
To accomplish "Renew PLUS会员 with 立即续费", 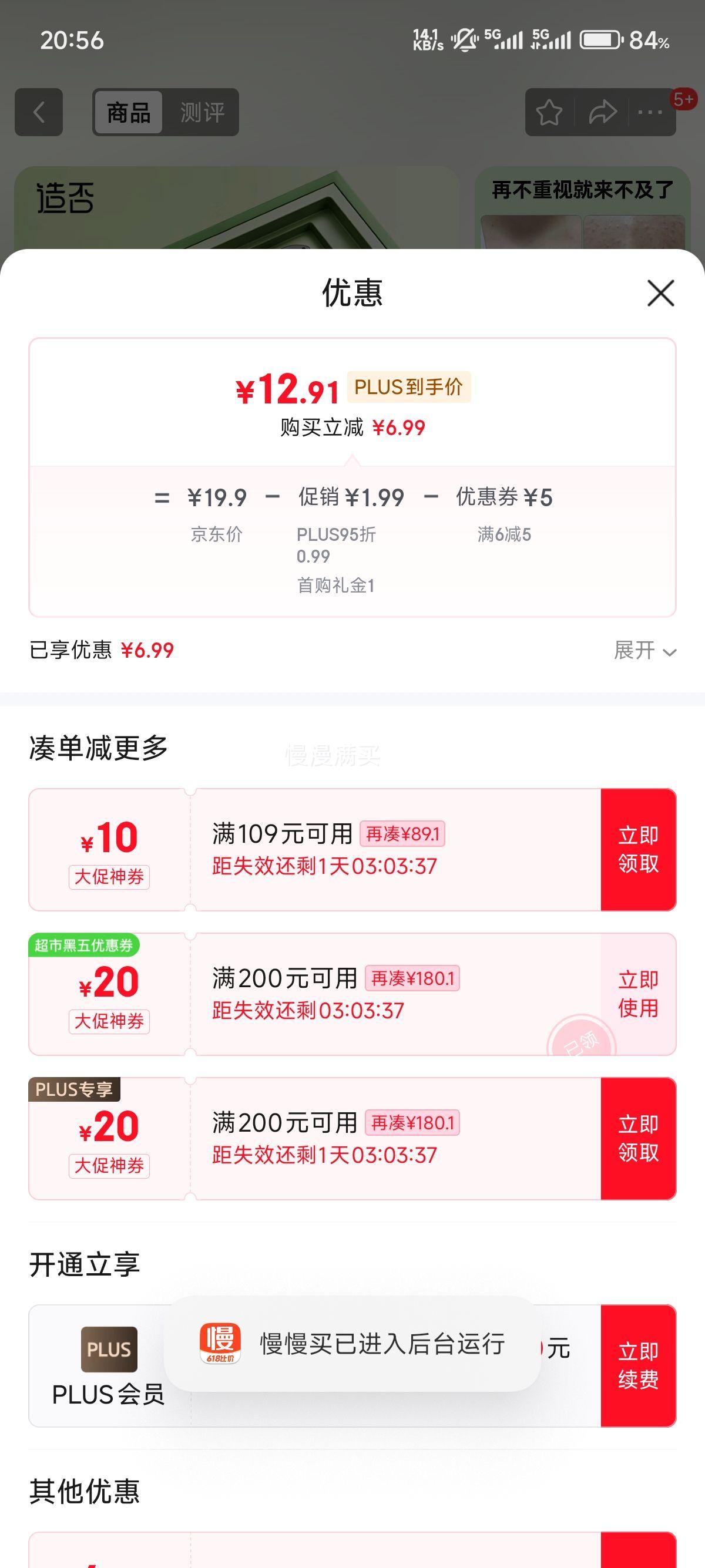I will (637, 1365).
